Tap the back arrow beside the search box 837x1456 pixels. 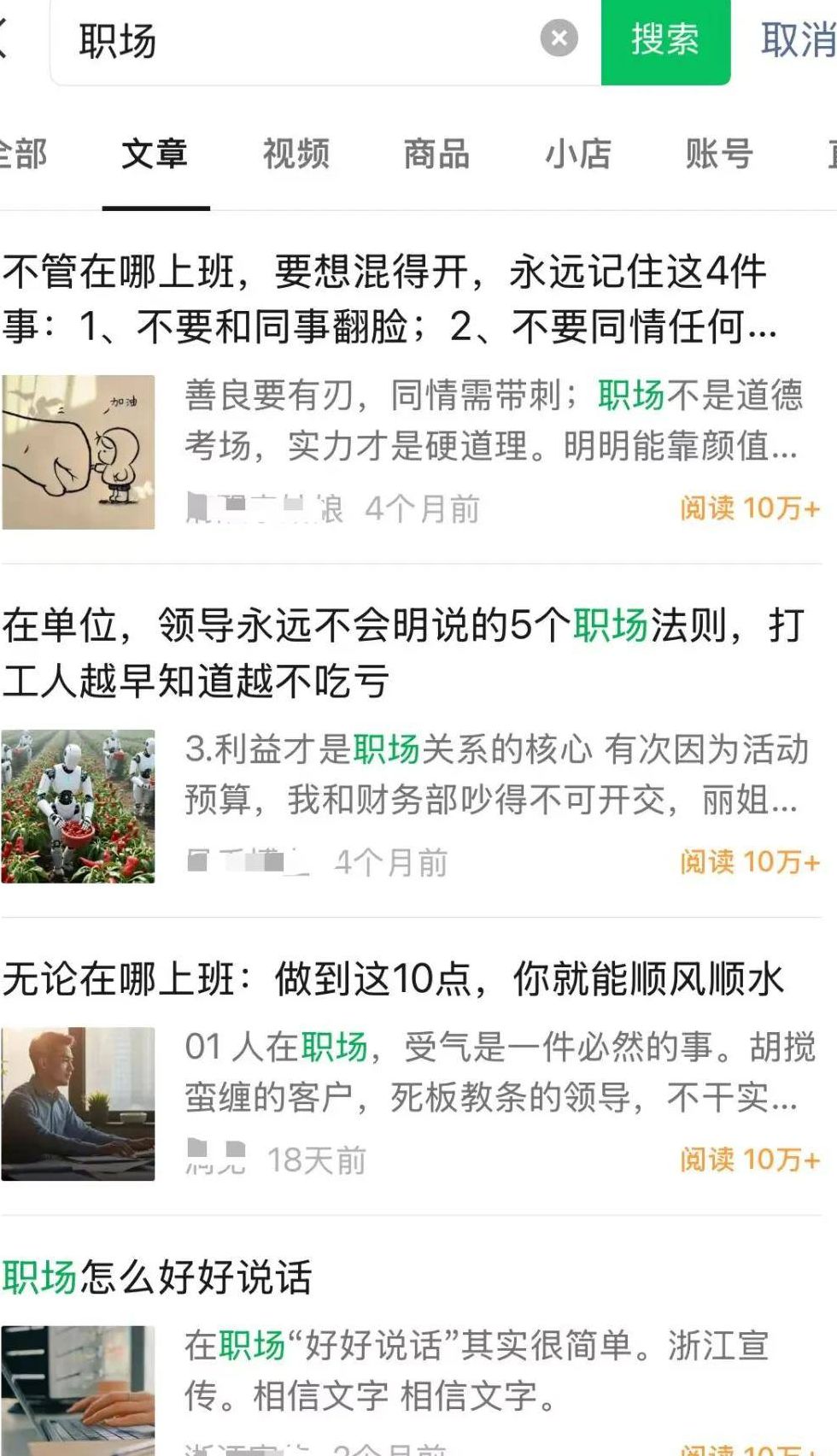pos(4,38)
